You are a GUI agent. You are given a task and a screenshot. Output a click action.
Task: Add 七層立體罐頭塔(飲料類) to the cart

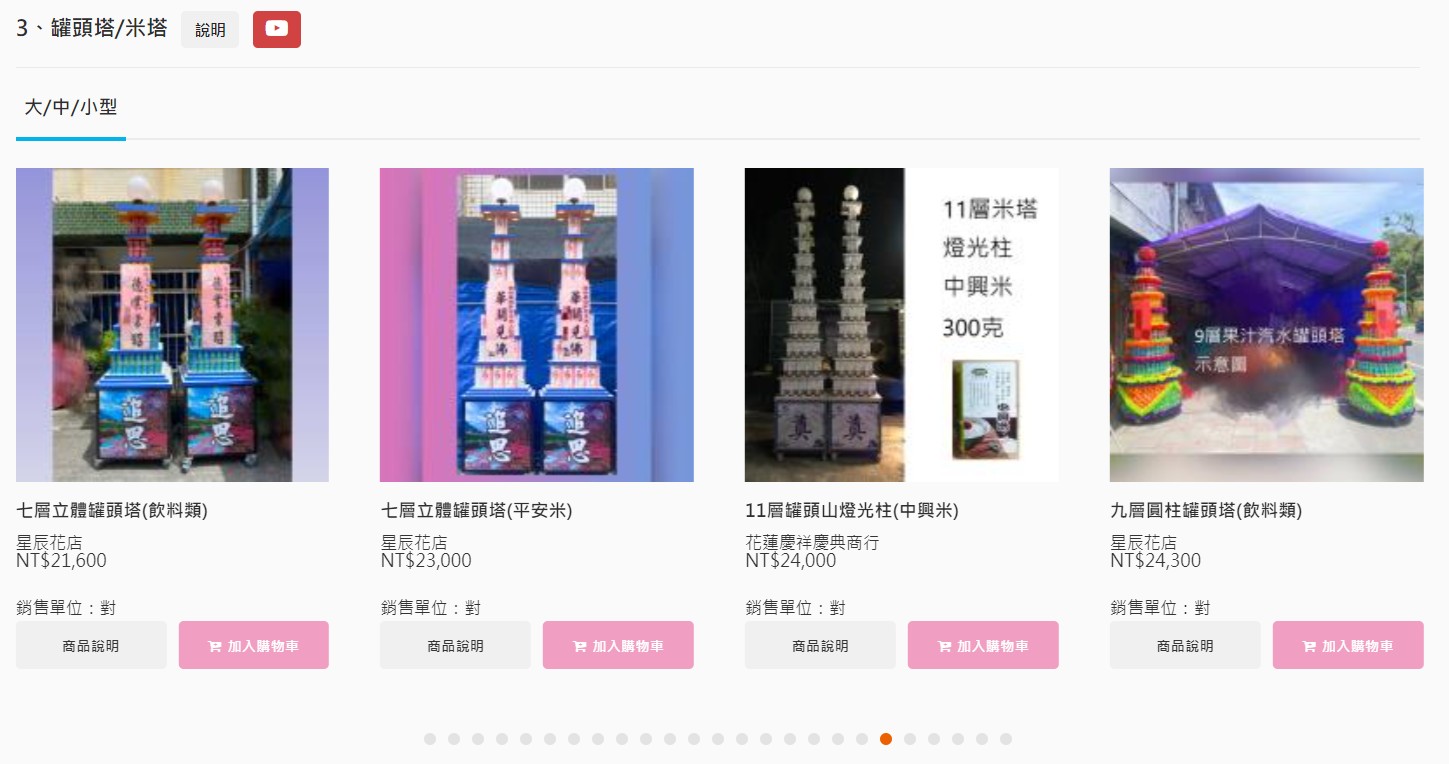tap(254, 646)
